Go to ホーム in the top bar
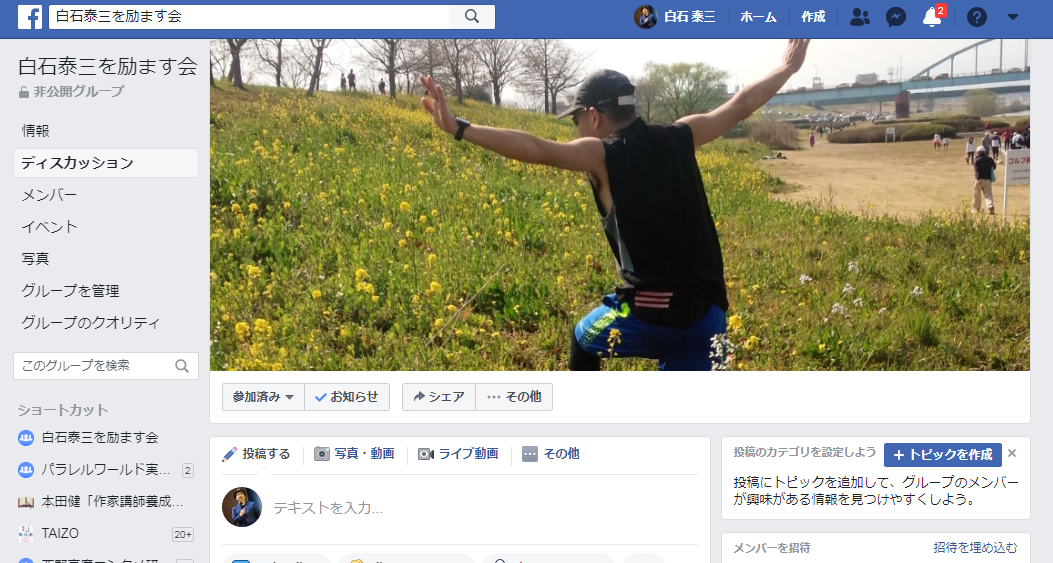Screen dimensions: 1053x563 758,17
